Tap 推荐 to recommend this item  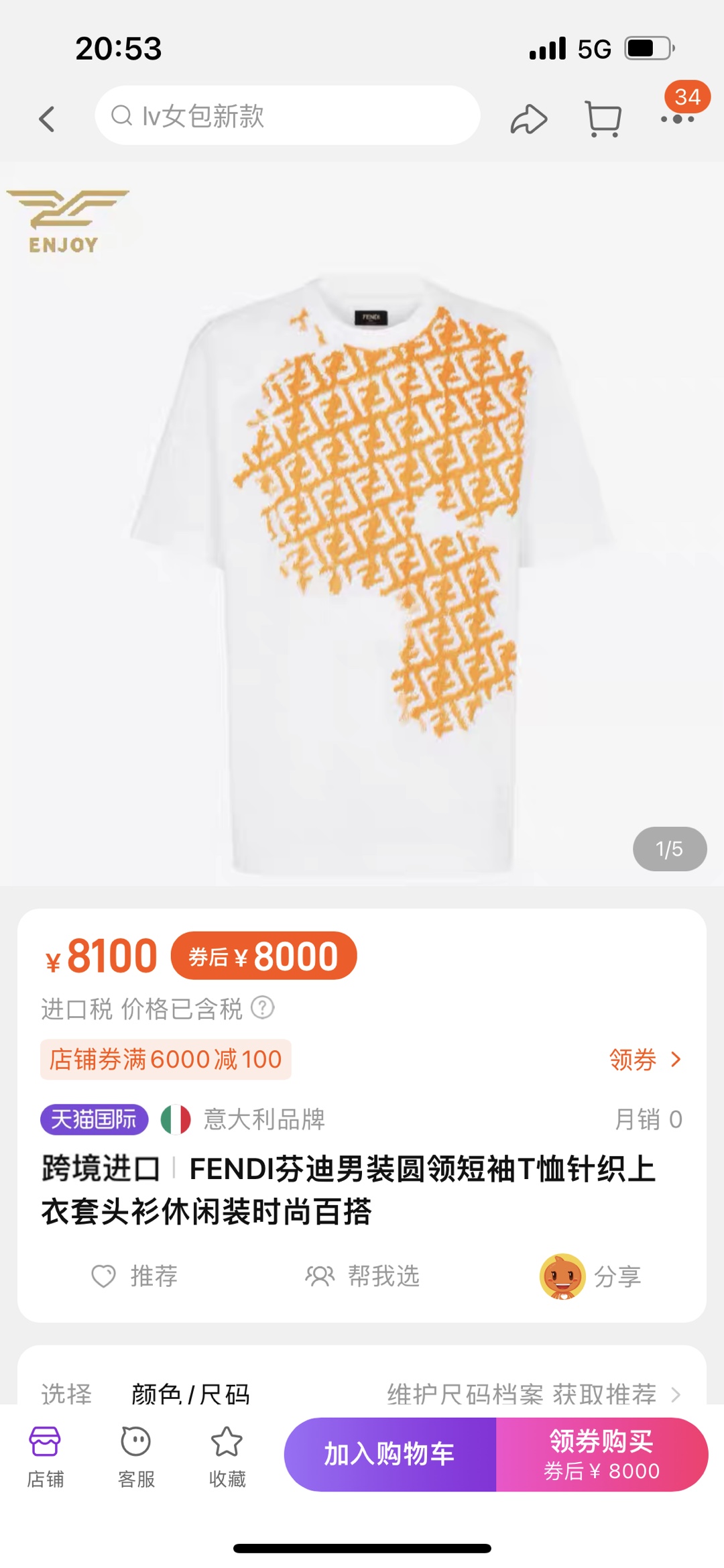(135, 1276)
